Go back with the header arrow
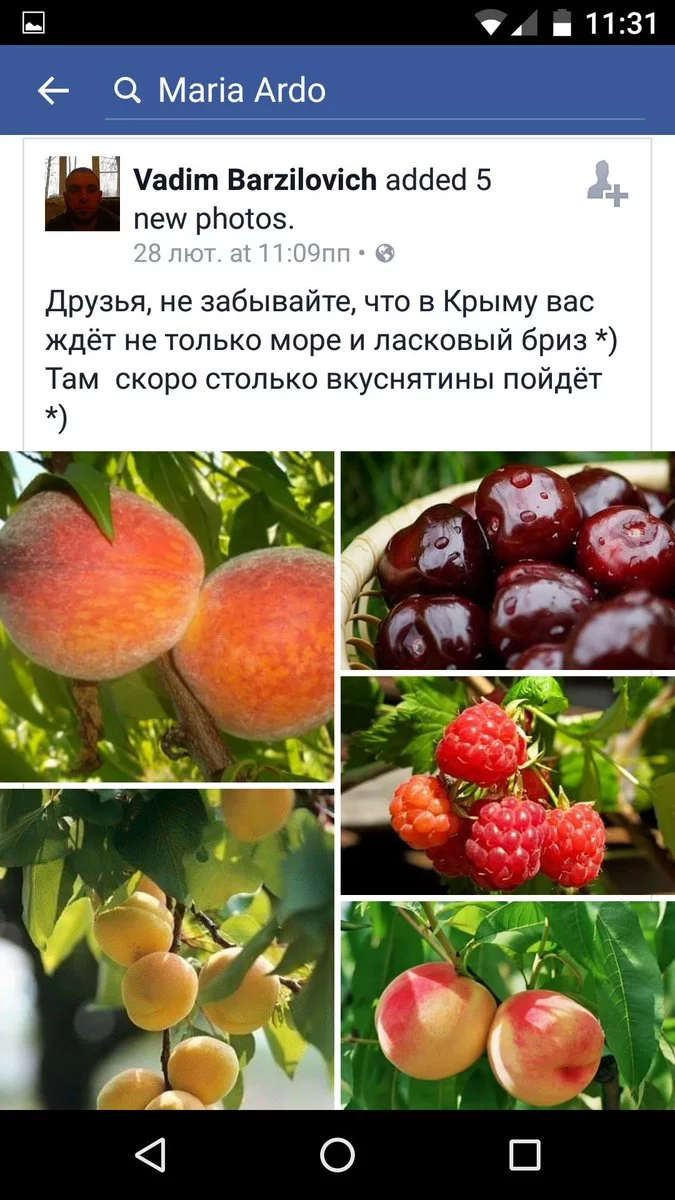The image size is (675, 1200). click(x=53, y=91)
